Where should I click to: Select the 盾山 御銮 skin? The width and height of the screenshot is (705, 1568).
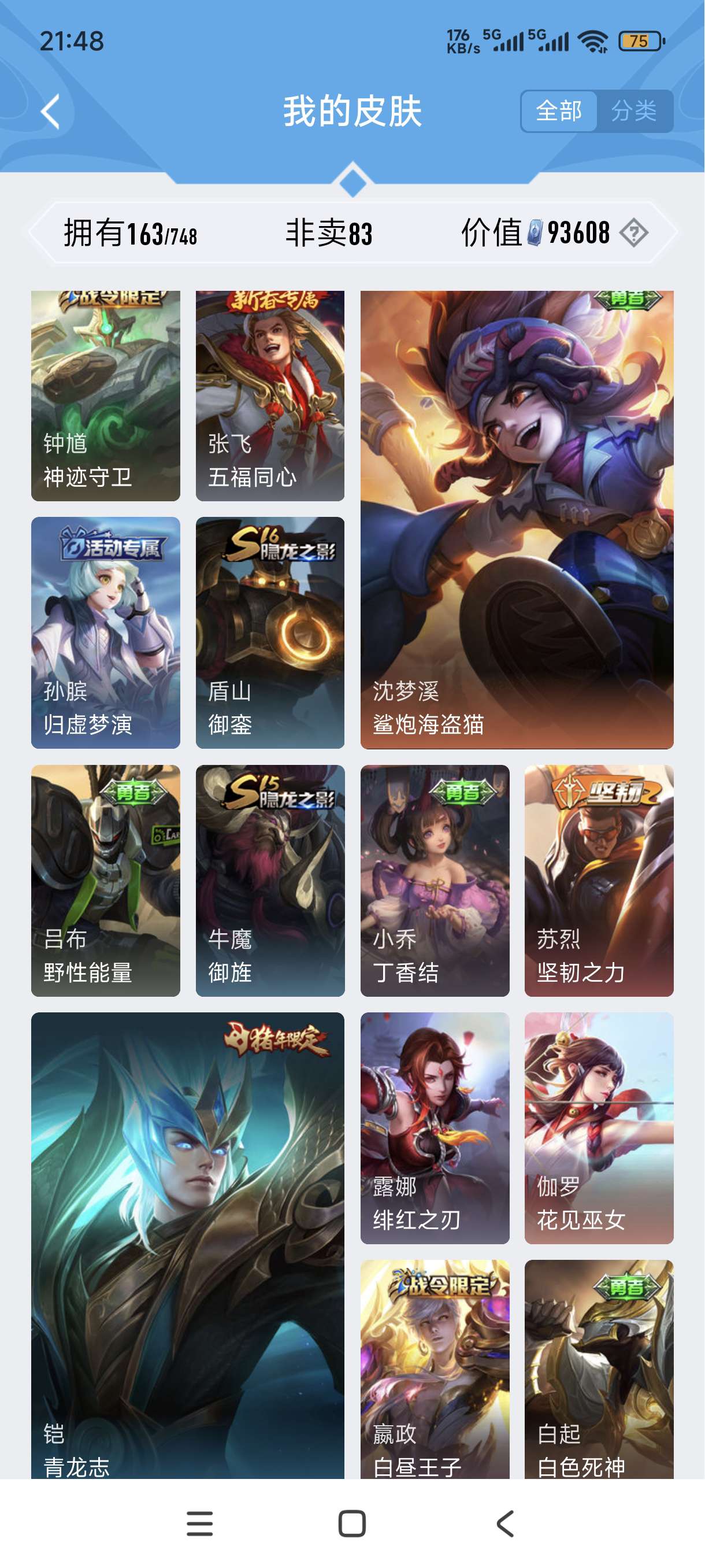pos(270,632)
